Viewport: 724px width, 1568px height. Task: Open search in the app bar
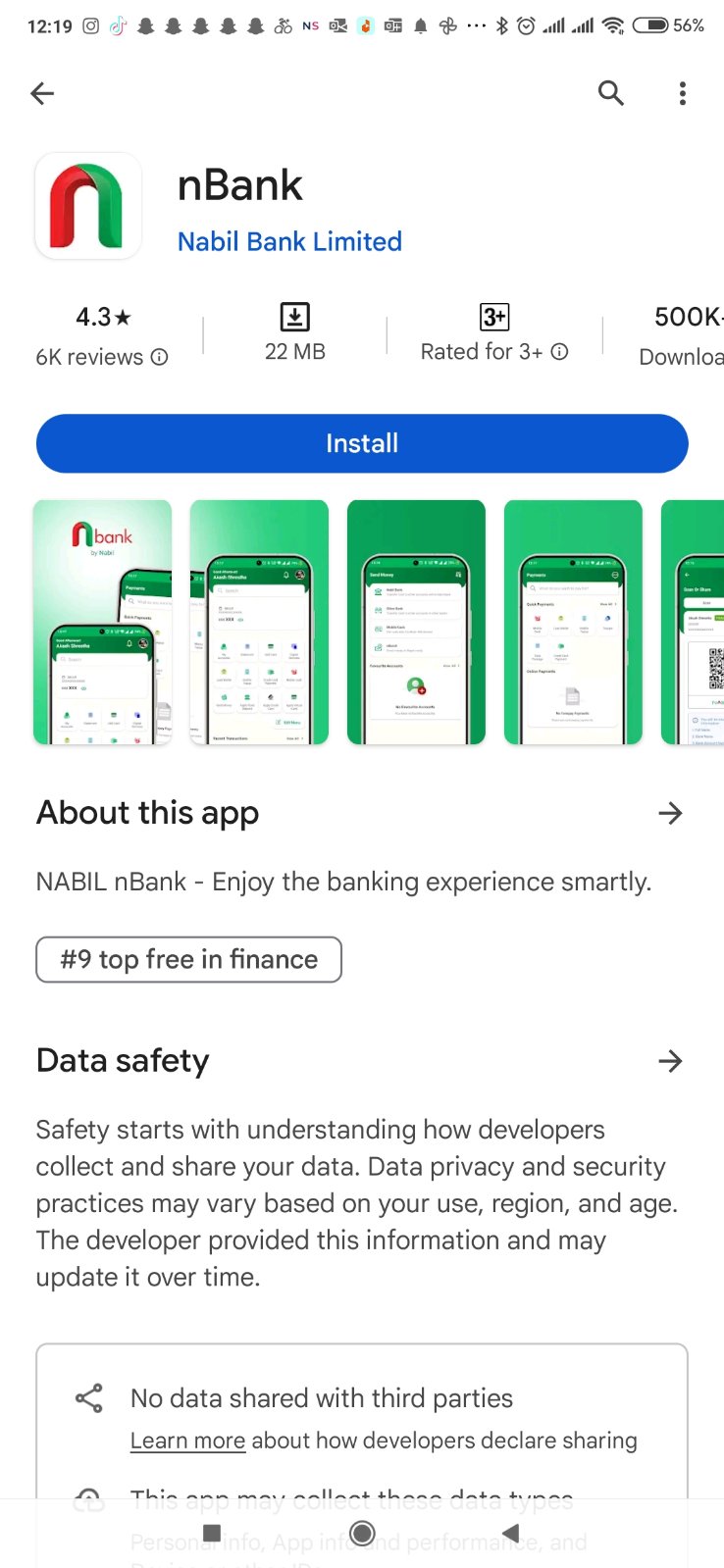pyautogui.click(x=610, y=93)
